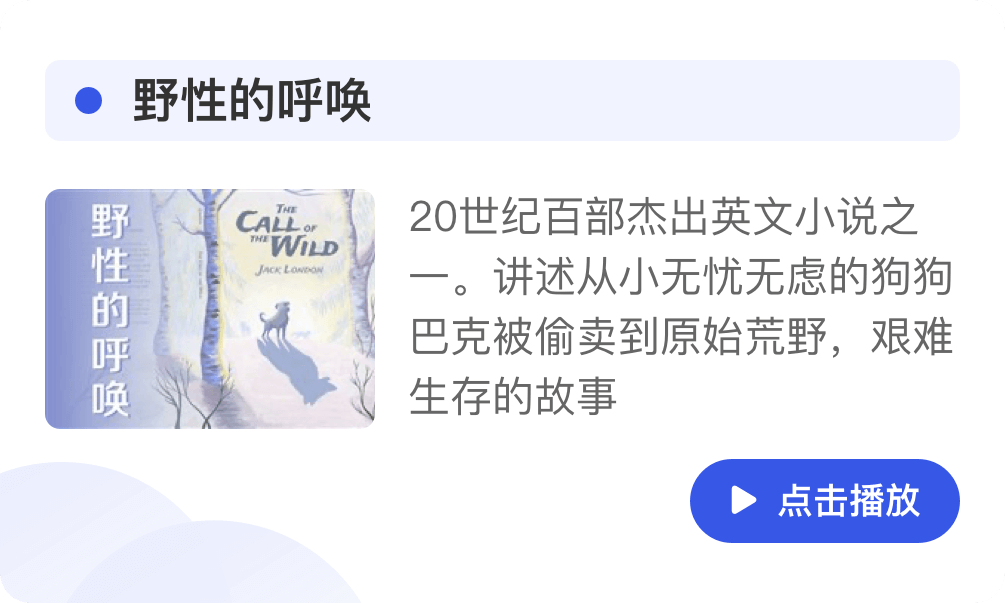Open the 野性的呼唤 book cover thumbnail
1005x603 pixels.
point(210,309)
